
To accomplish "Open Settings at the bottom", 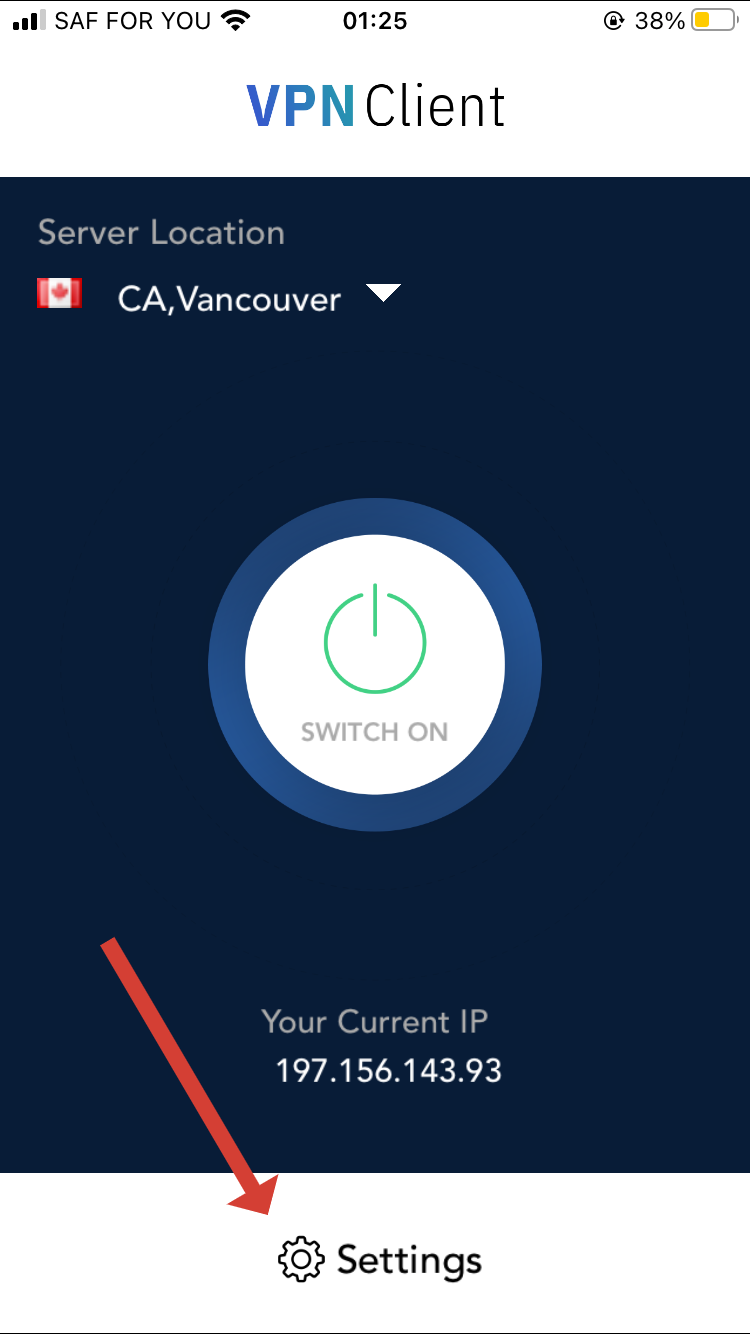I will coord(380,1259).
